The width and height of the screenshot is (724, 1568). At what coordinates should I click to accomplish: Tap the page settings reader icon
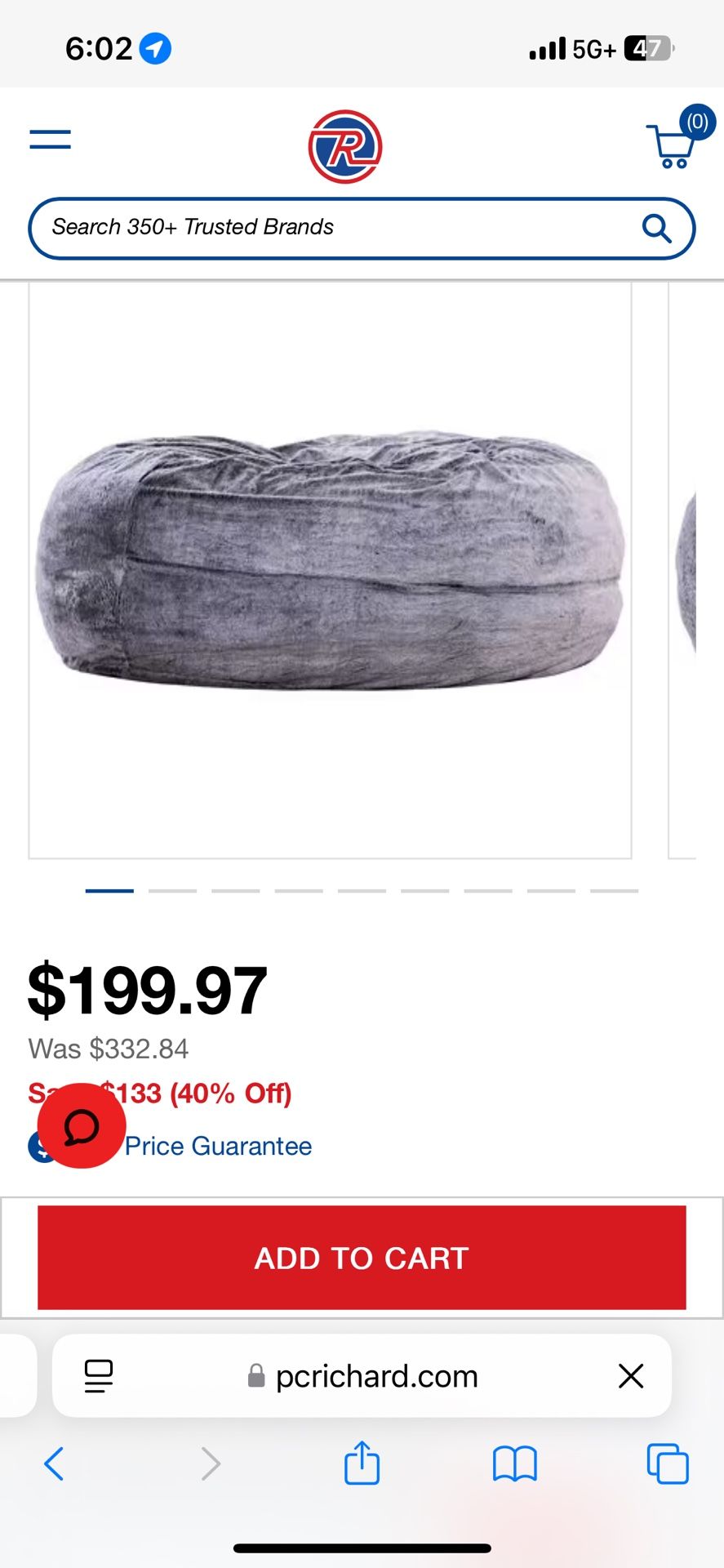click(97, 1376)
